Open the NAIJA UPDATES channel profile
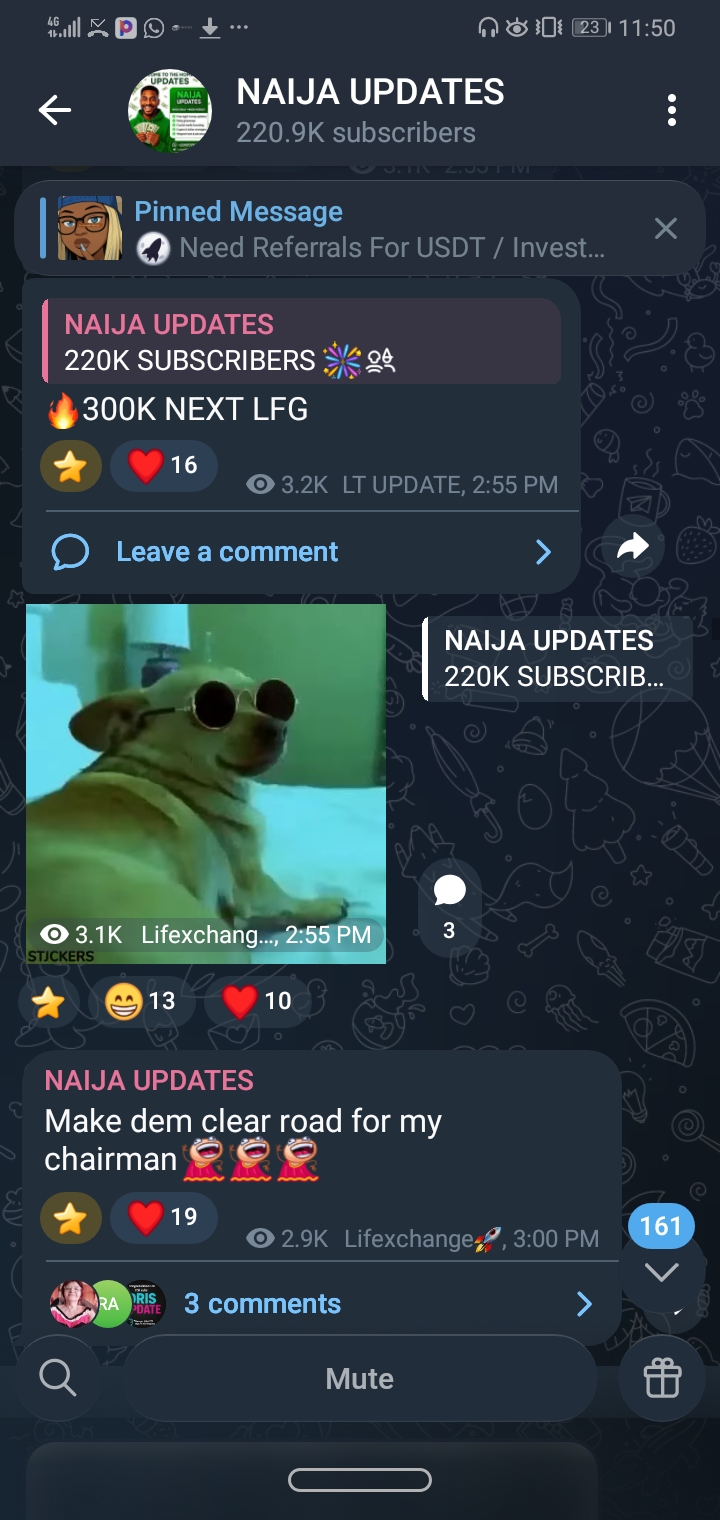 tap(170, 111)
